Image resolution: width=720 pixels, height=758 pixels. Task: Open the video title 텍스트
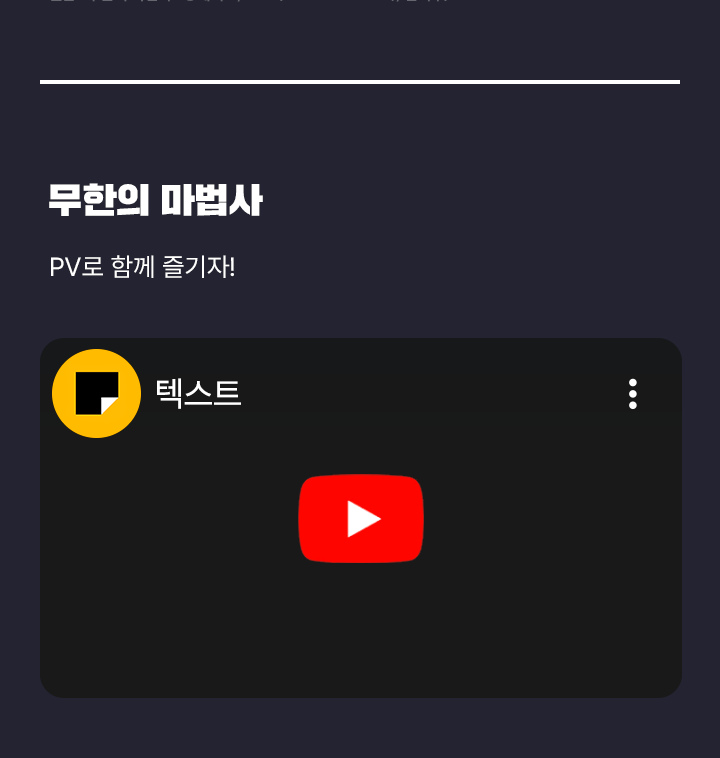coord(198,393)
